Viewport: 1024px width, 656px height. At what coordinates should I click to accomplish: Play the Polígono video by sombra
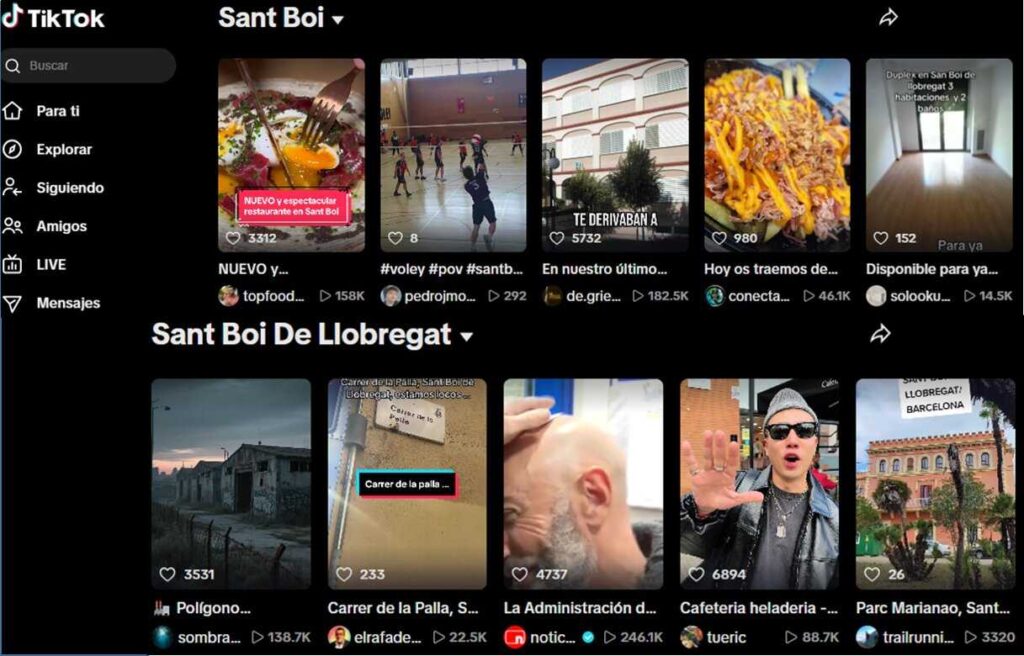click(x=231, y=483)
